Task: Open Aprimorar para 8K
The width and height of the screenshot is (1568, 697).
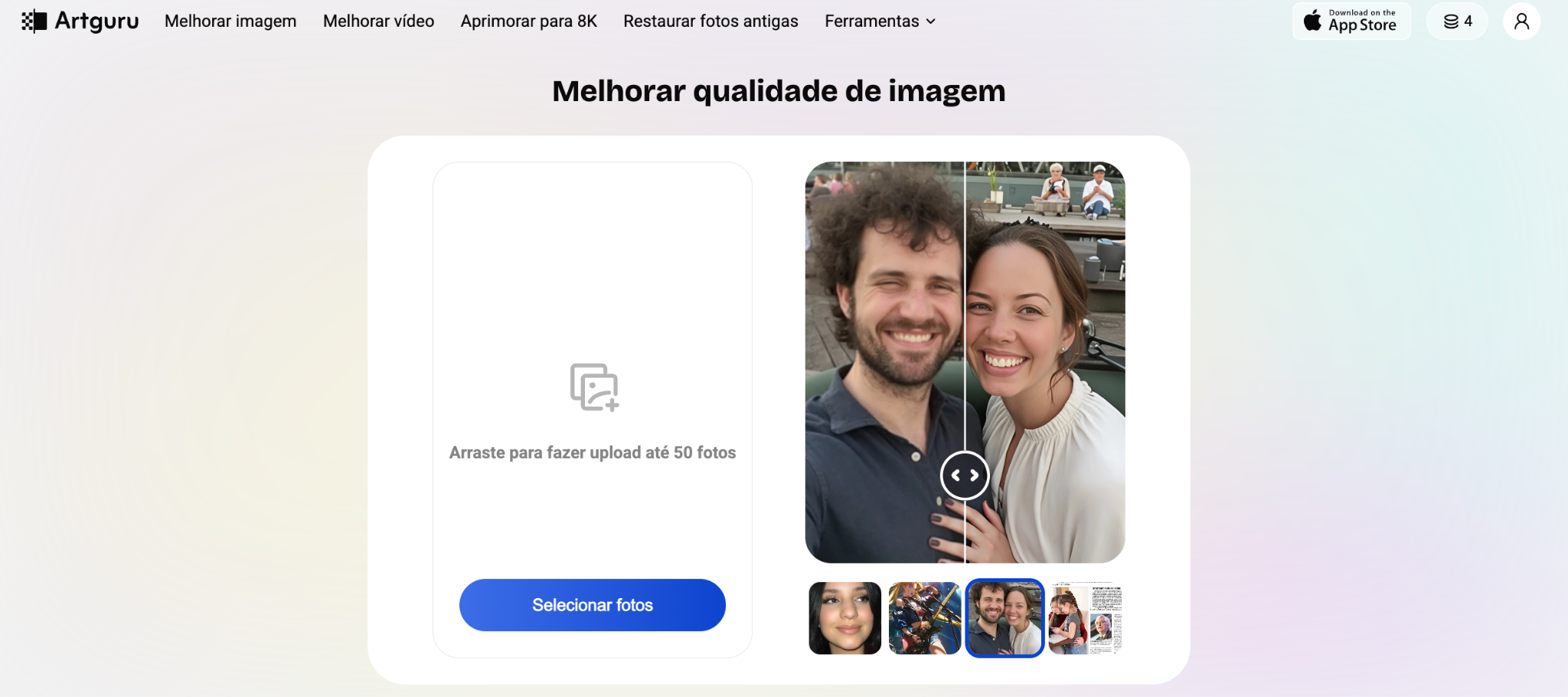Action: coord(528,21)
